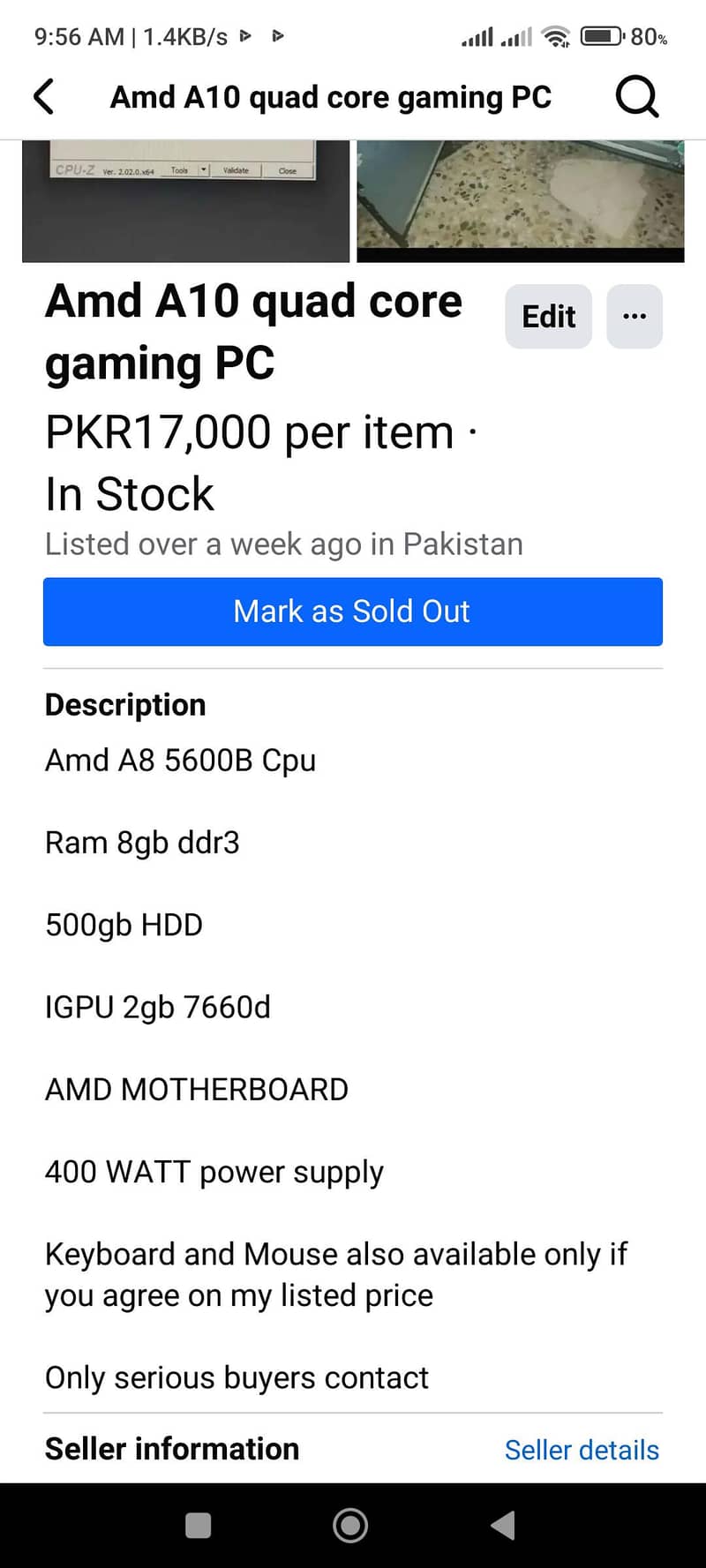Tap the Seller information heading
706x1568 pixels.
coord(171,1448)
